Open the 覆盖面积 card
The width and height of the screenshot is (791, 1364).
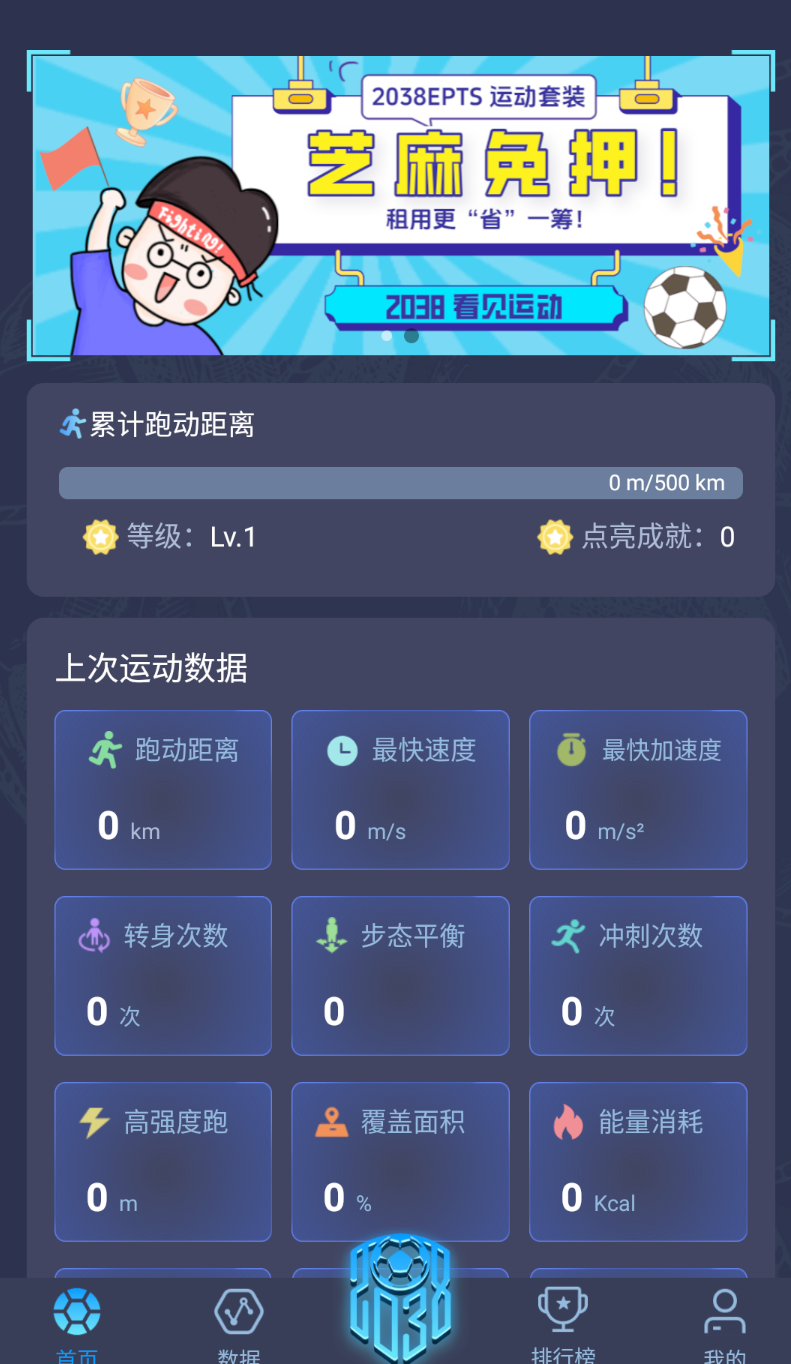click(x=400, y=1161)
